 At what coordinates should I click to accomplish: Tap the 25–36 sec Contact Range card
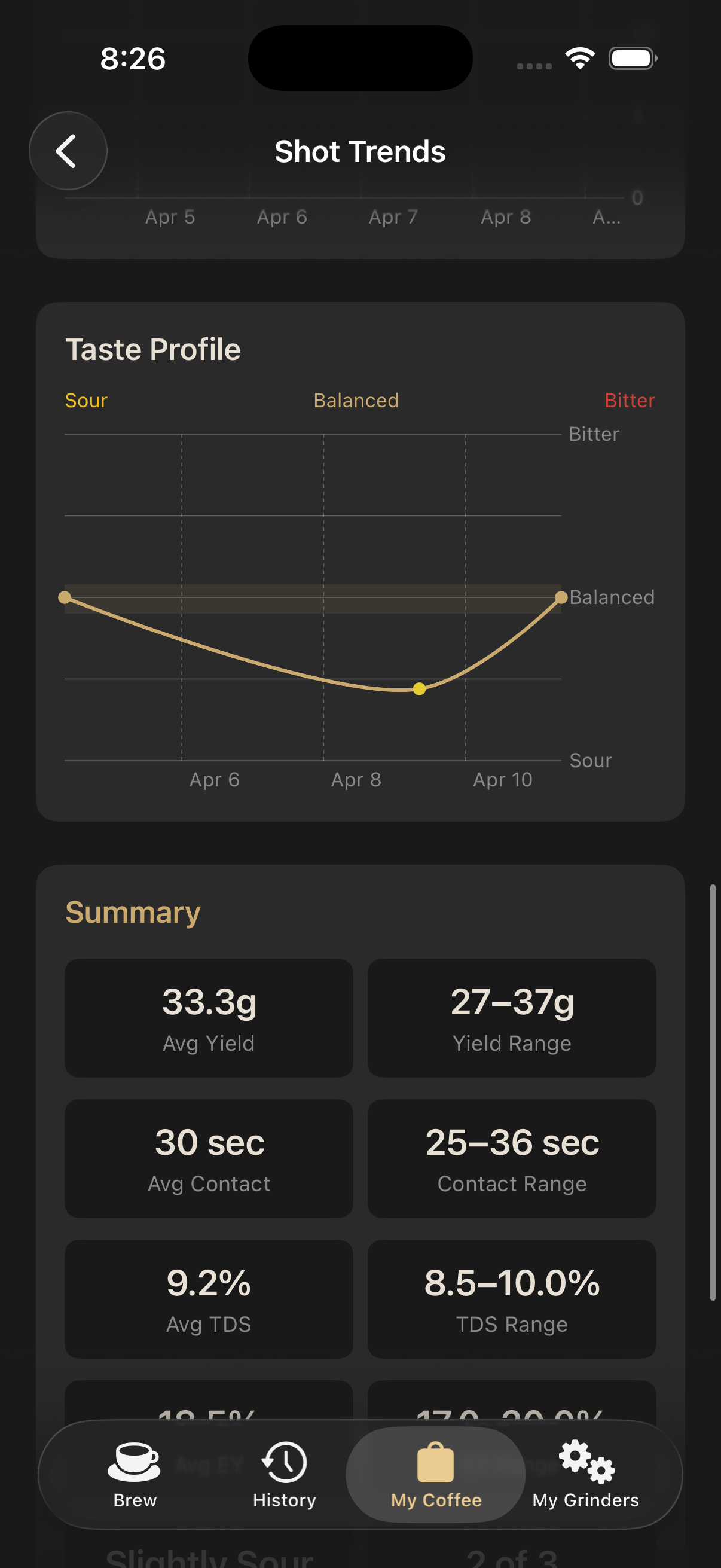pos(512,1159)
